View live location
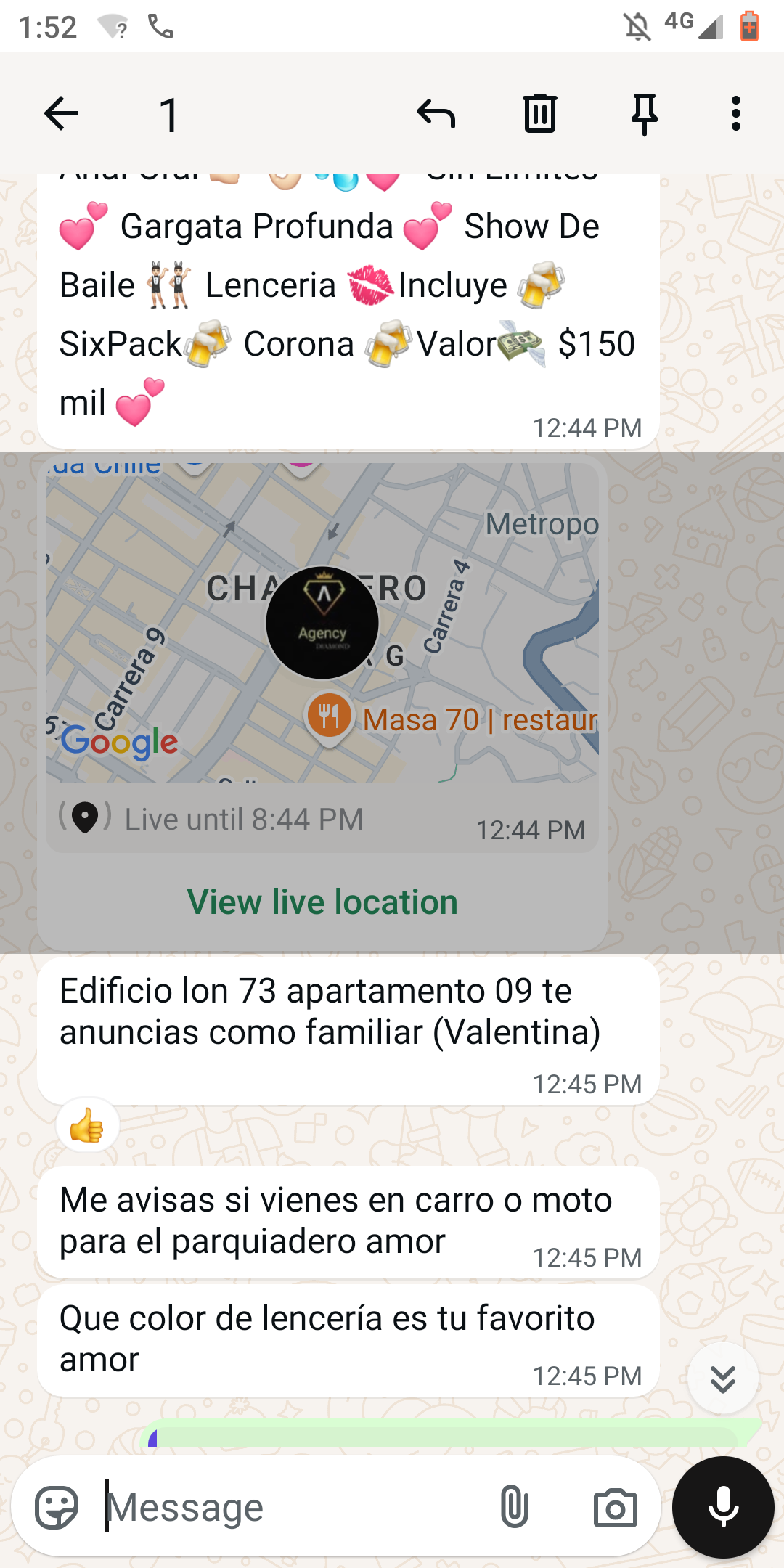 point(322,902)
